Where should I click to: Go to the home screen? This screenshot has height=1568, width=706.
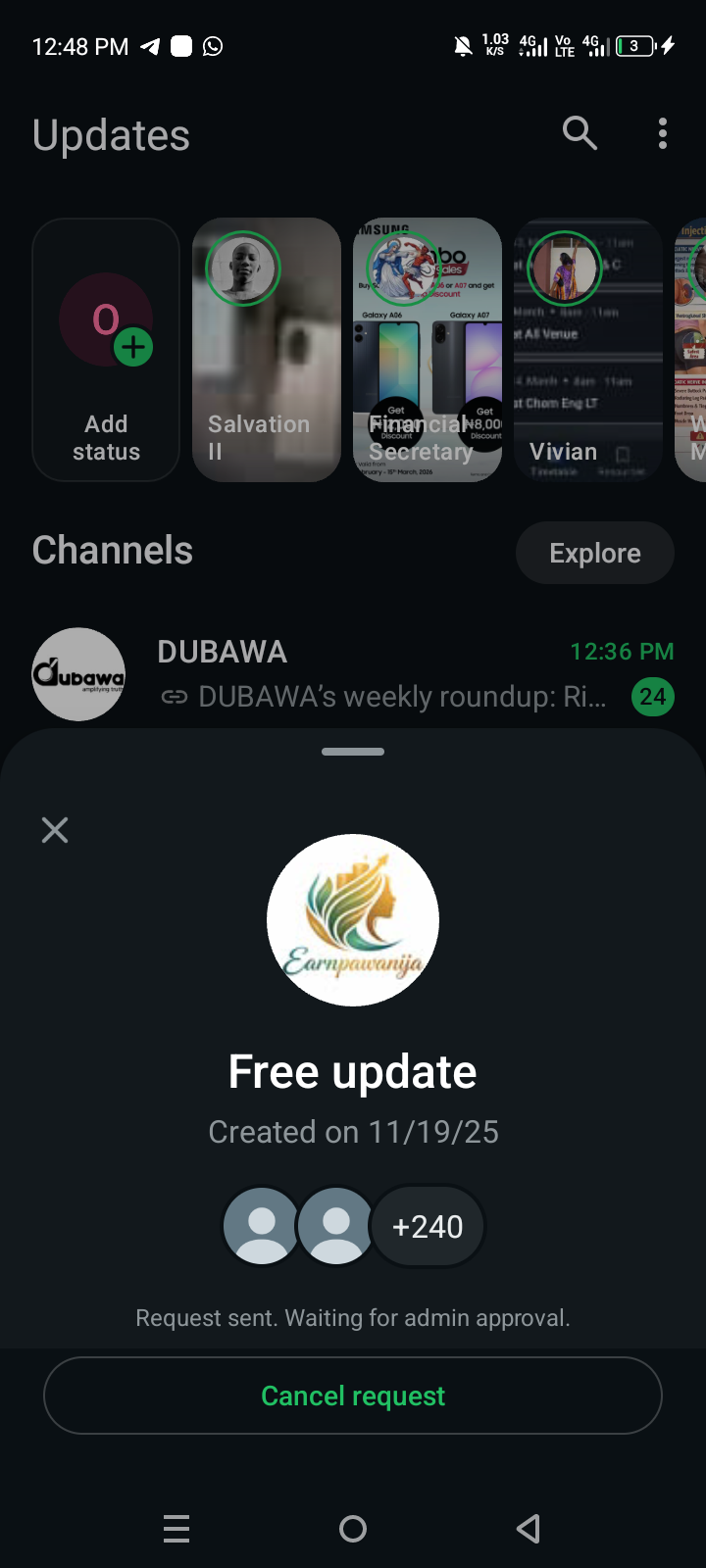coord(353,1528)
